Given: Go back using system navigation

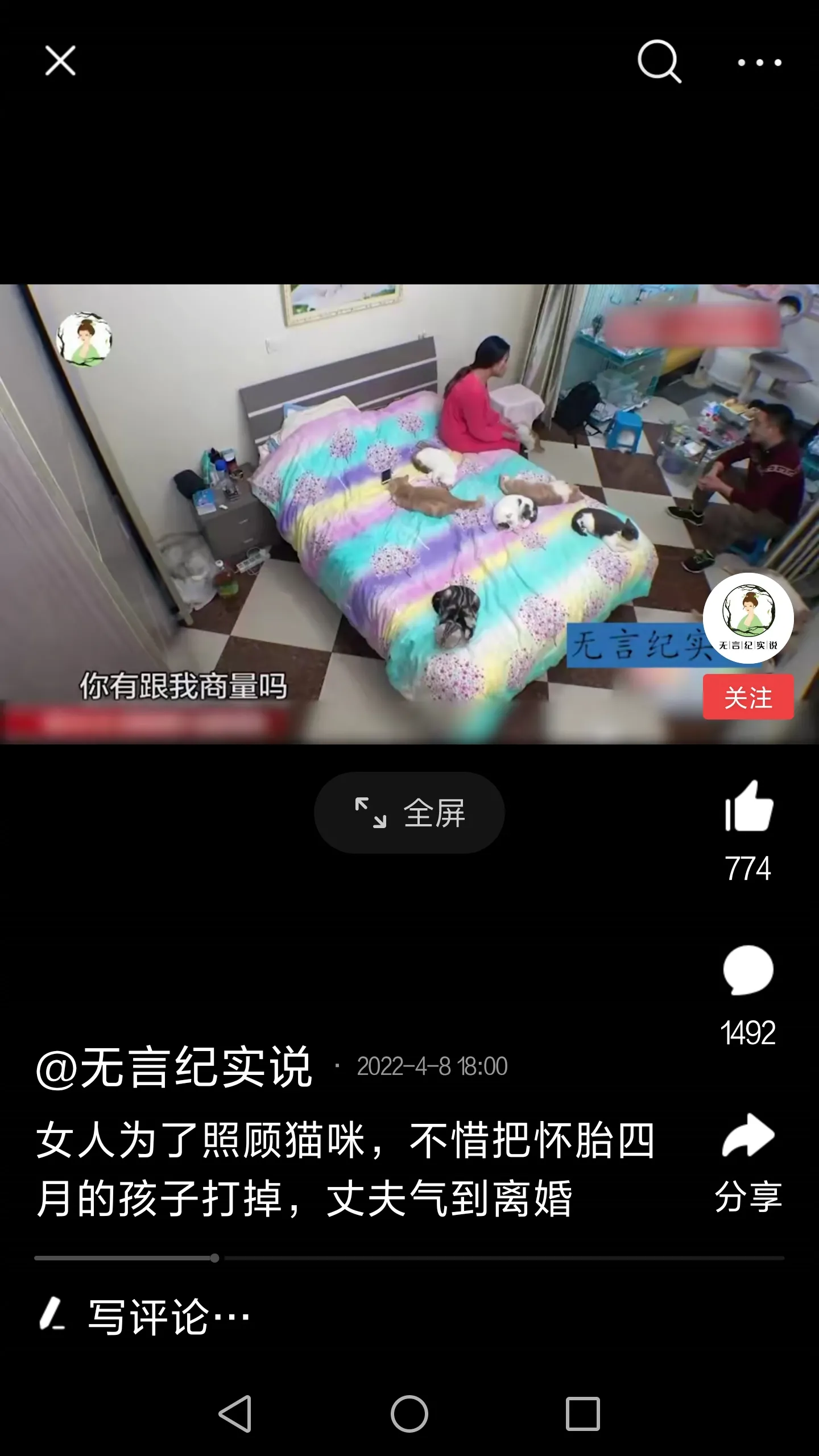Looking at the screenshot, I should coord(235,1414).
